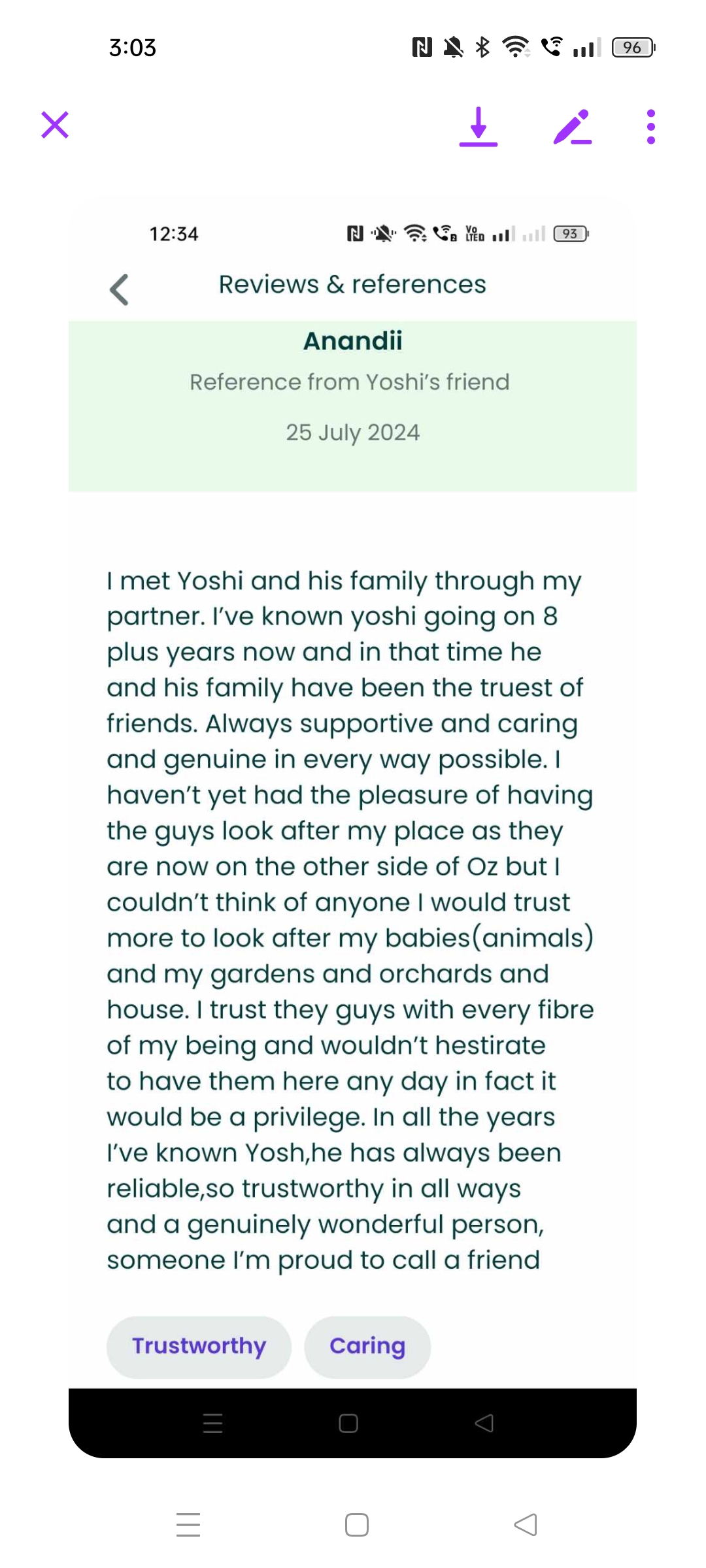Close the image viewer with the X

(x=55, y=125)
